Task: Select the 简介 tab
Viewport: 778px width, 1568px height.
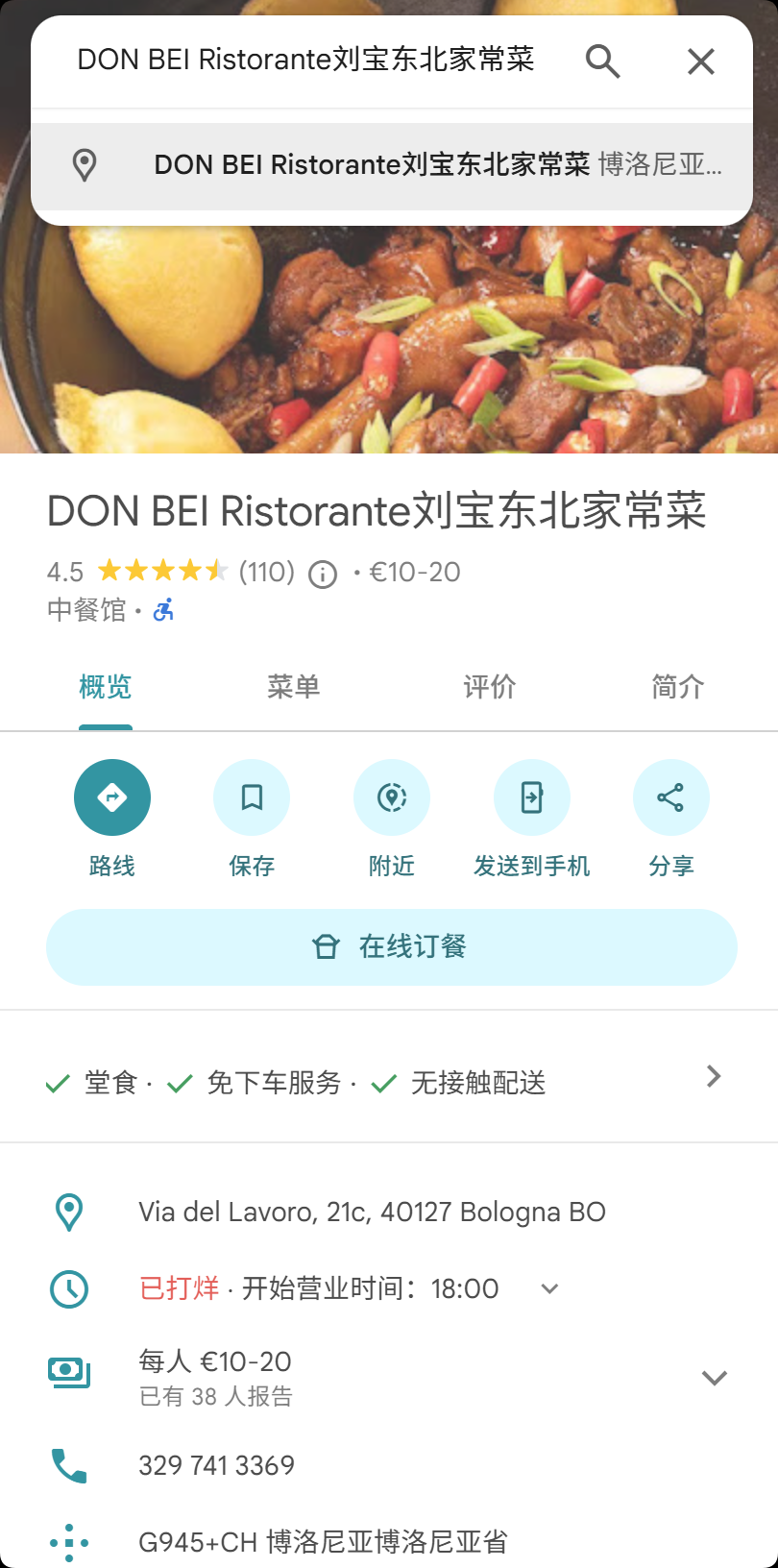Action: pos(675,687)
